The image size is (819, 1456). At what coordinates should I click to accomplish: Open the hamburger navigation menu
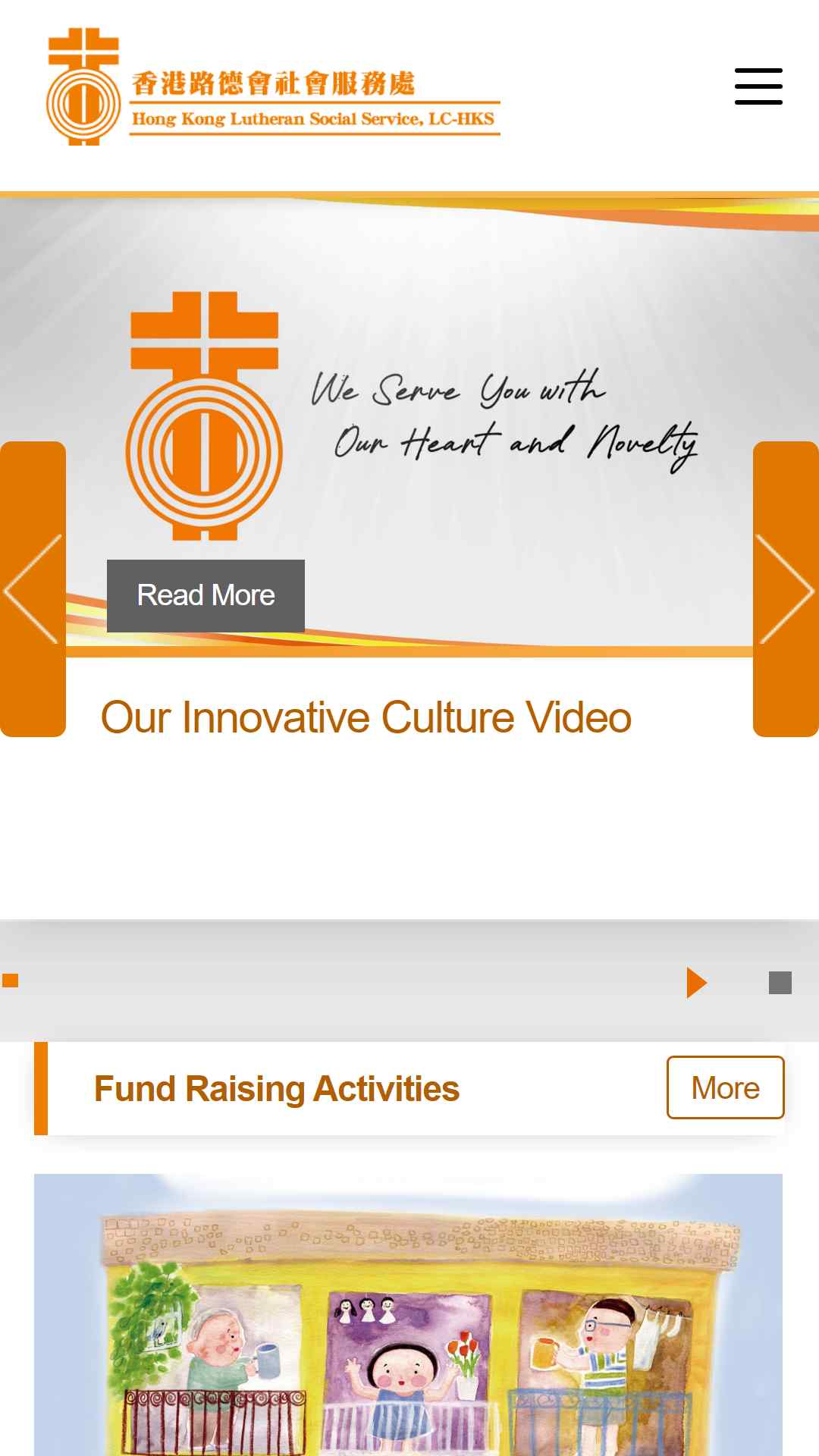click(758, 86)
